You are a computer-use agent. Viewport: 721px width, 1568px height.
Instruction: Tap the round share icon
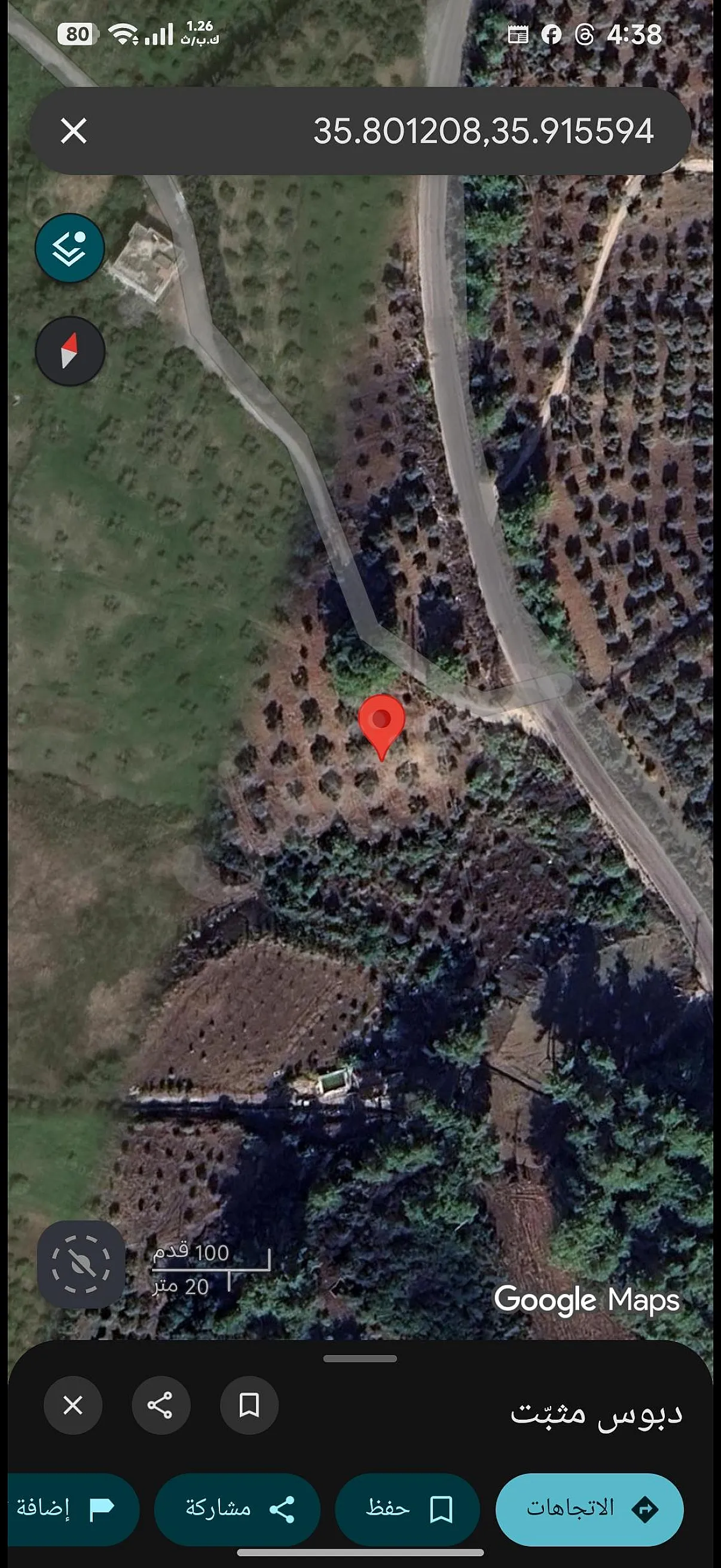(161, 1405)
